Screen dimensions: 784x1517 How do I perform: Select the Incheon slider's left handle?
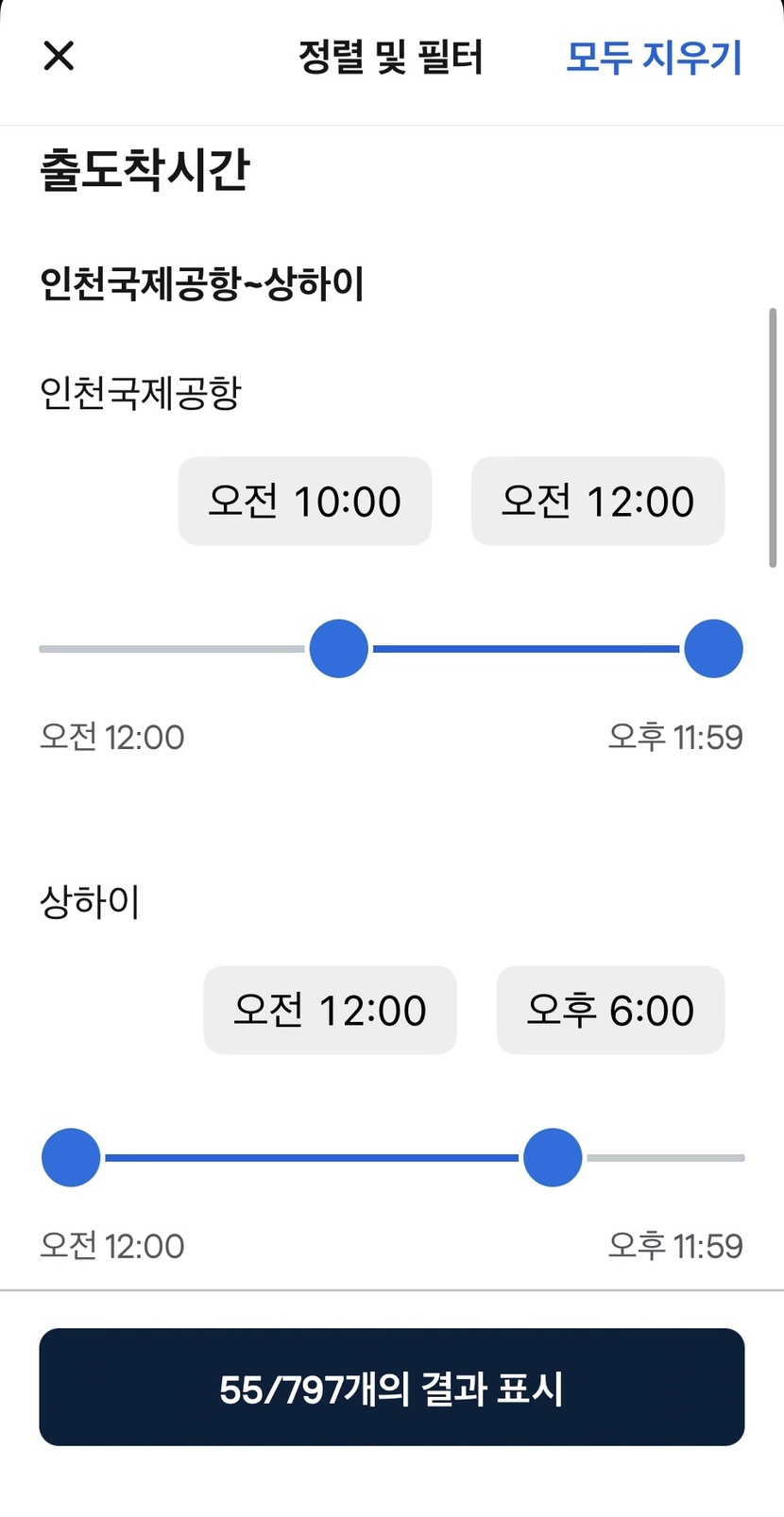pyautogui.click(x=338, y=649)
